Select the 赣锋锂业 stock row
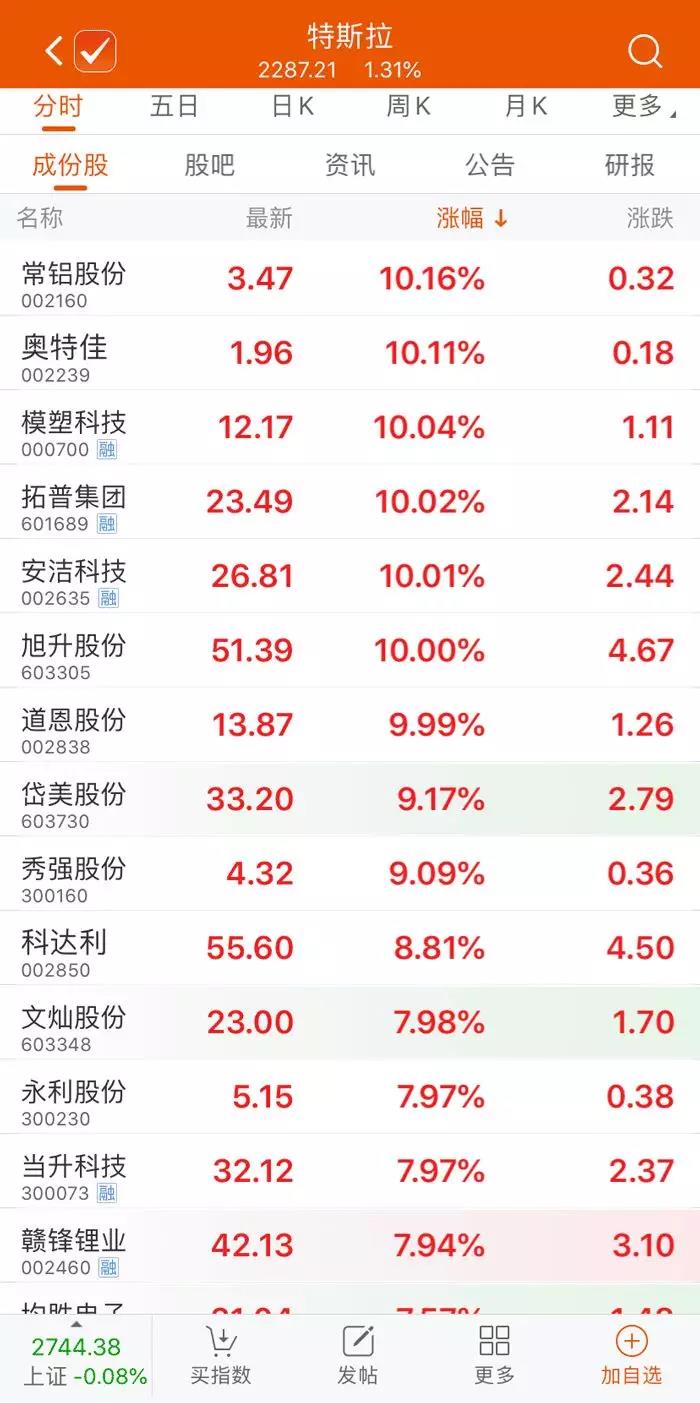 [350, 1246]
